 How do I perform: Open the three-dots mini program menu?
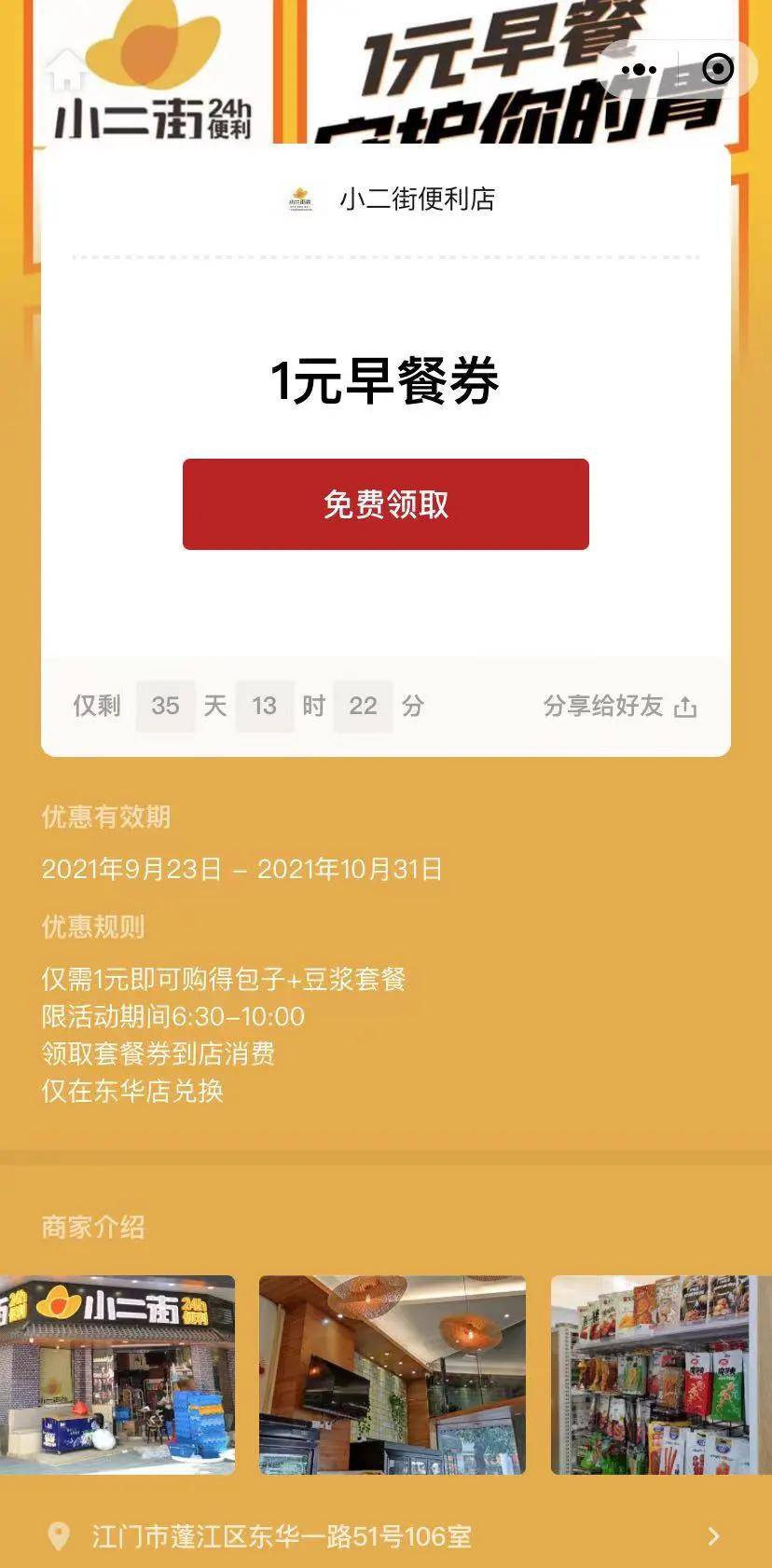pyautogui.click(x=638, y=69)
